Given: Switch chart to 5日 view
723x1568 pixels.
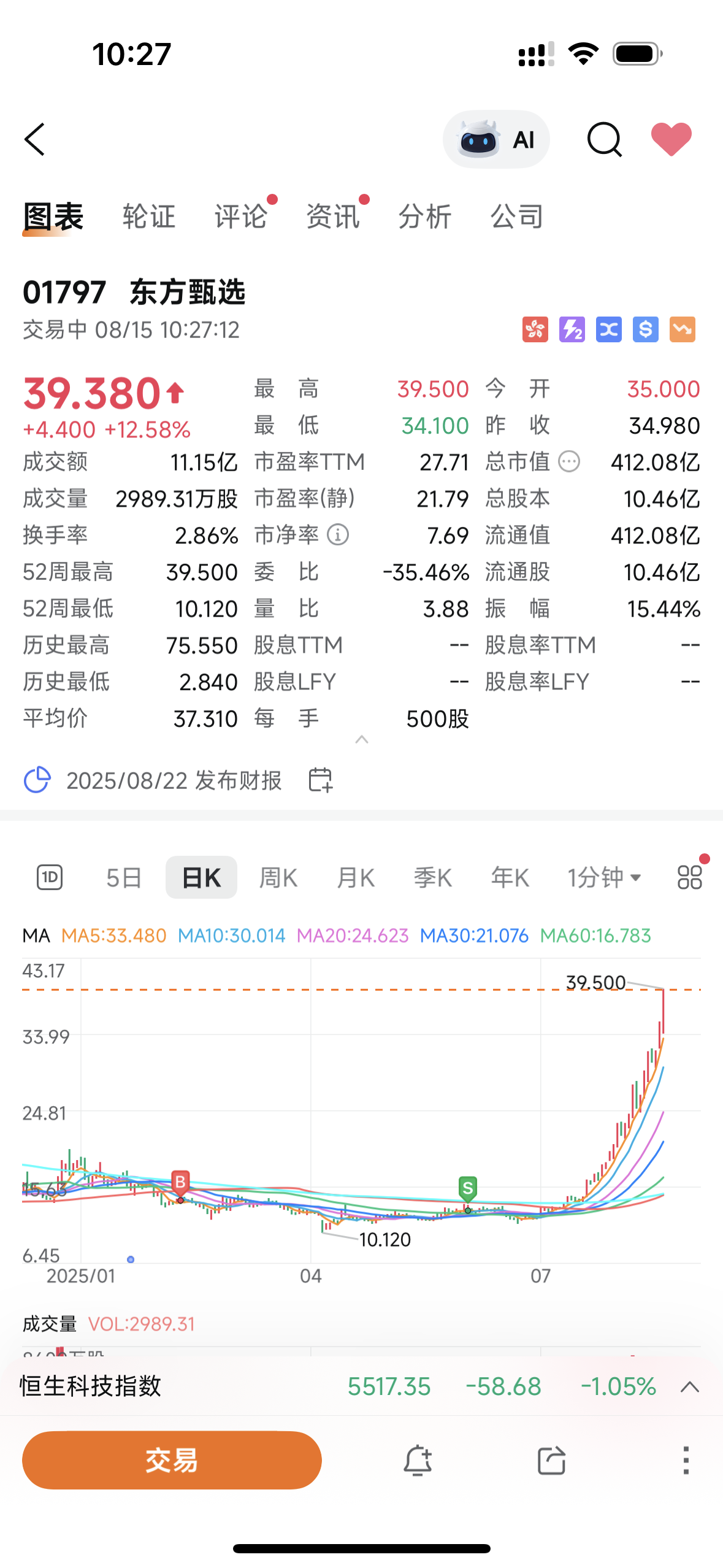Looking at the screenshot, I should 124,877.
